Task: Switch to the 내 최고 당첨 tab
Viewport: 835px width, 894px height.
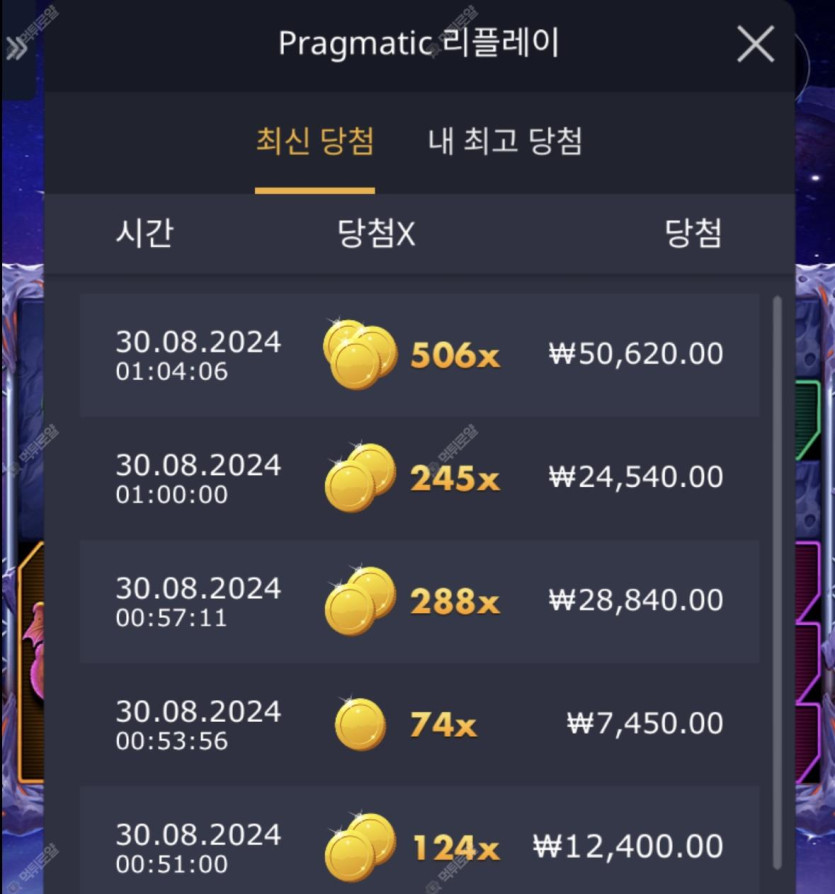Action: point(505,141)
